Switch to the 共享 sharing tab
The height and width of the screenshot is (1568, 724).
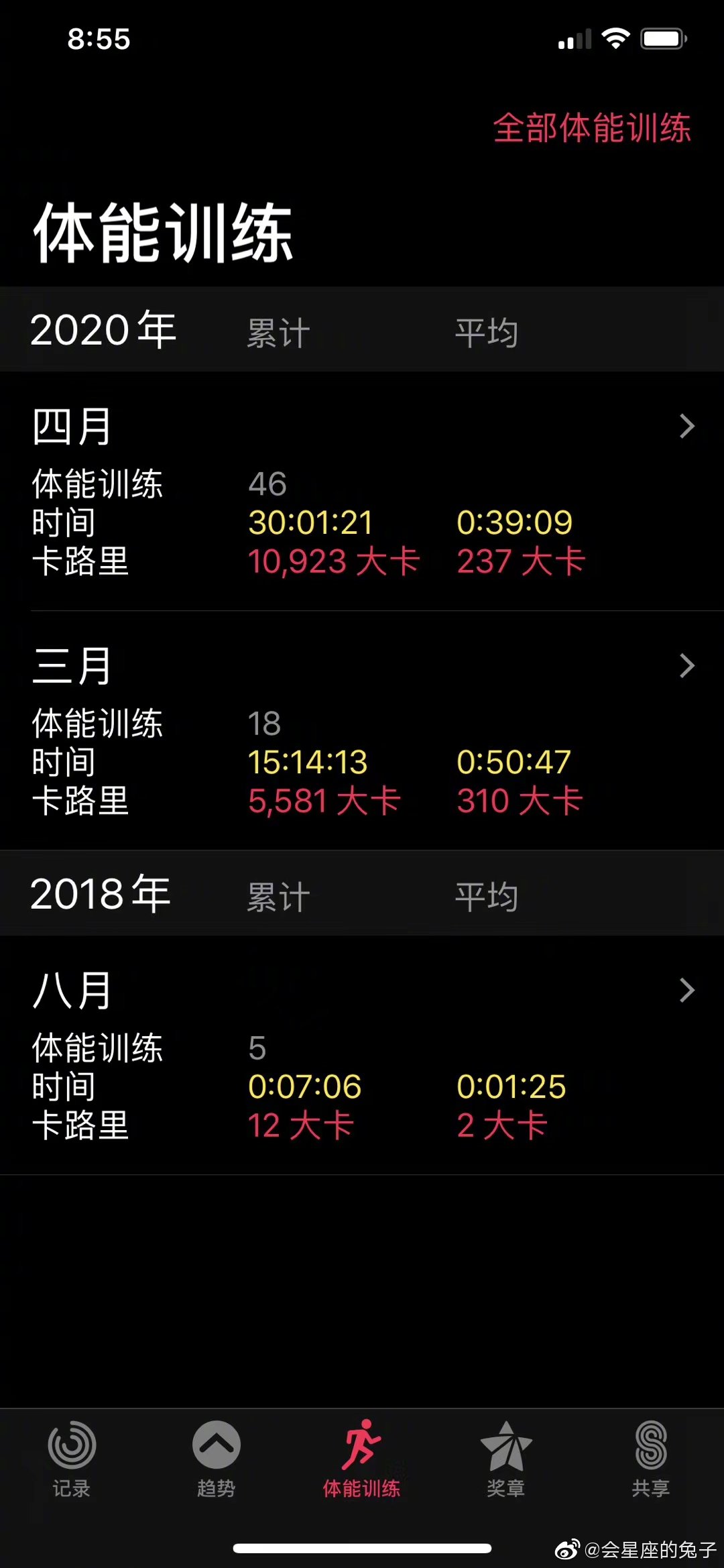[x=650, y=1459]
